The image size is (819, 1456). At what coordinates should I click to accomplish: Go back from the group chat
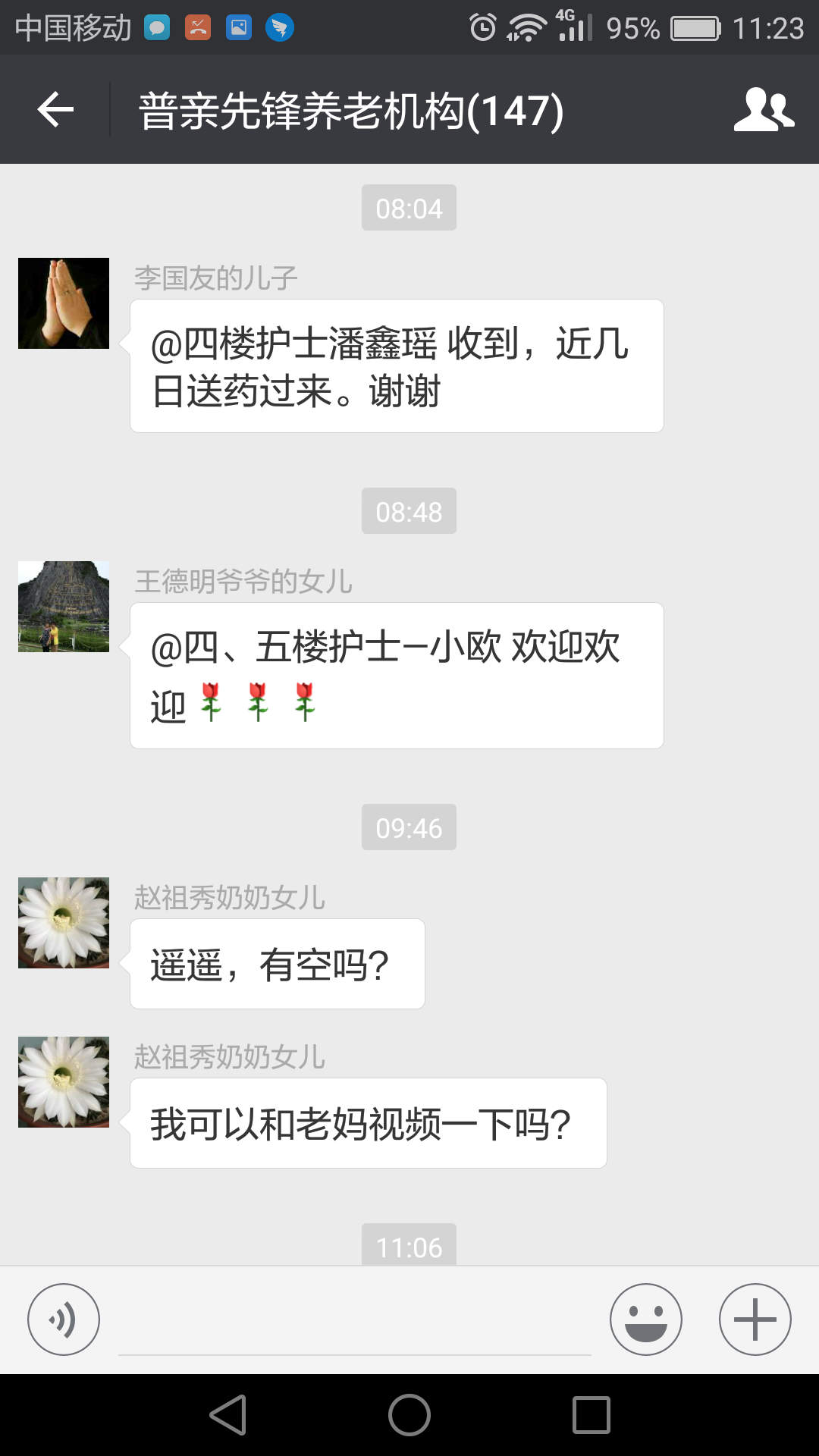[55, 110]
